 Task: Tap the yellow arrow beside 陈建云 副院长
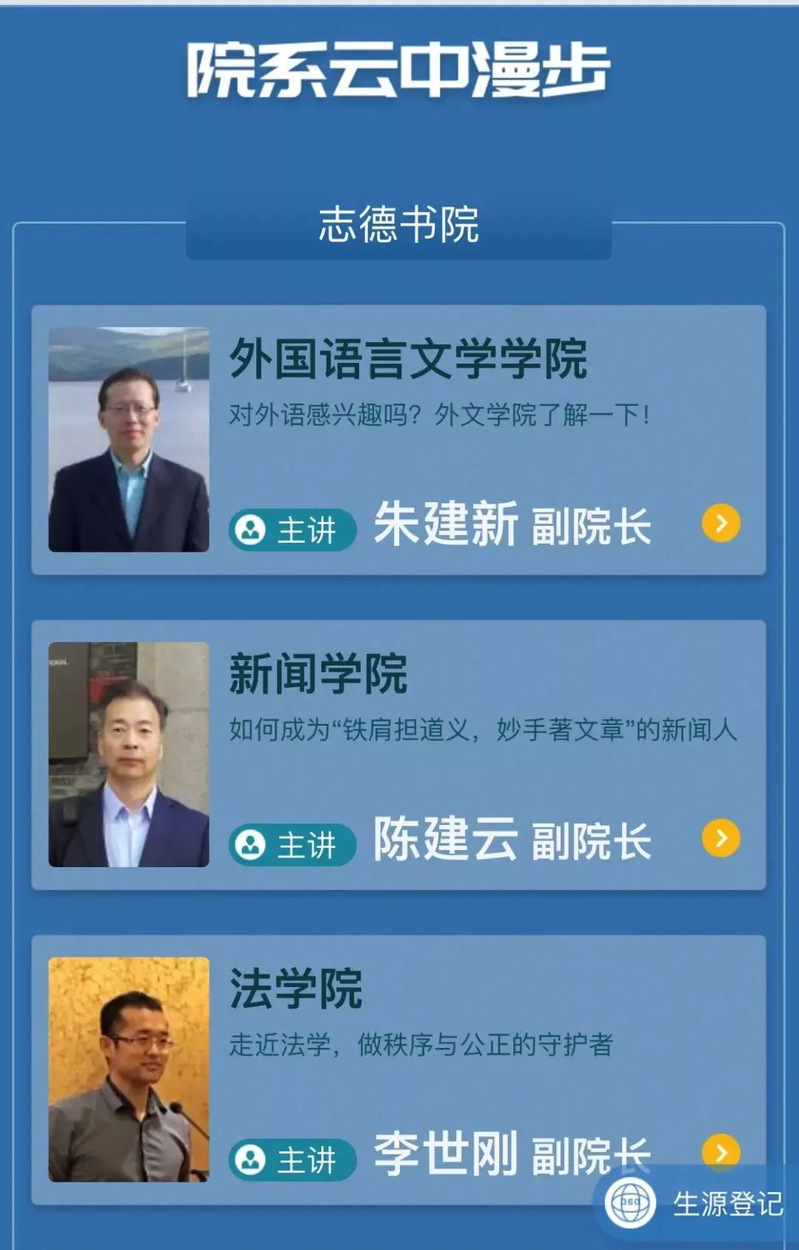721,838
